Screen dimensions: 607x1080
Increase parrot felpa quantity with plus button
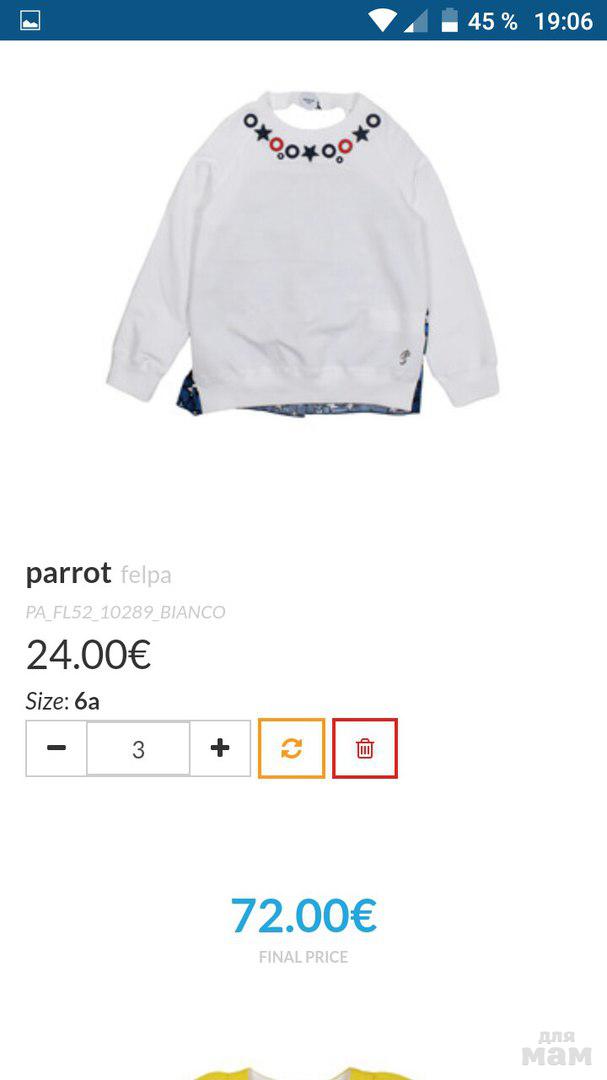click(x=220, y=748)
